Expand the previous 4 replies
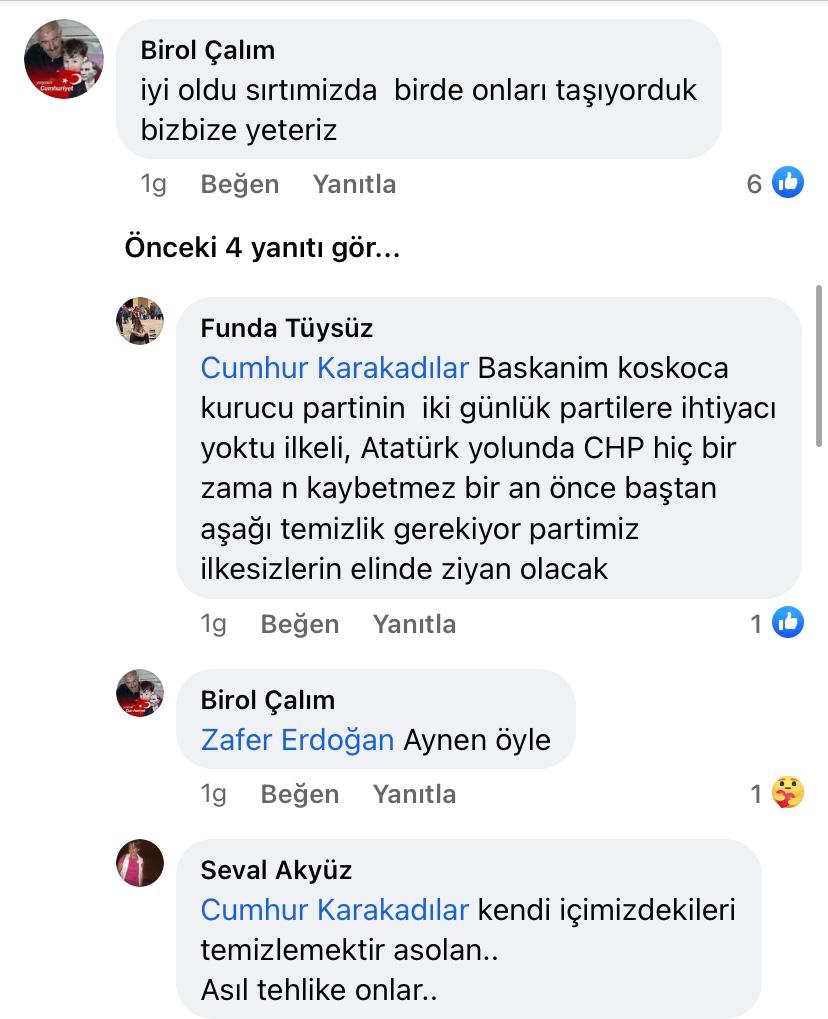Image resolution: width=828 pixels, height=1019 pixels. [262, 248]
